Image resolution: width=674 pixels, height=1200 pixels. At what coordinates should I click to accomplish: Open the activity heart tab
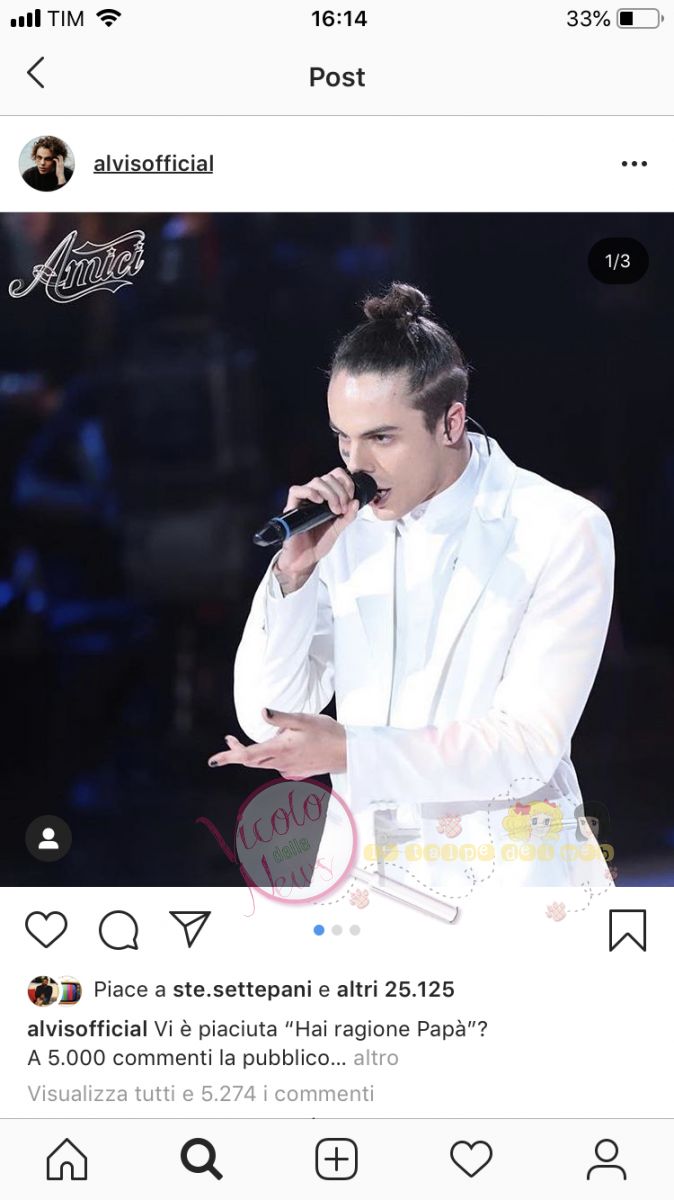(471, 1160)
